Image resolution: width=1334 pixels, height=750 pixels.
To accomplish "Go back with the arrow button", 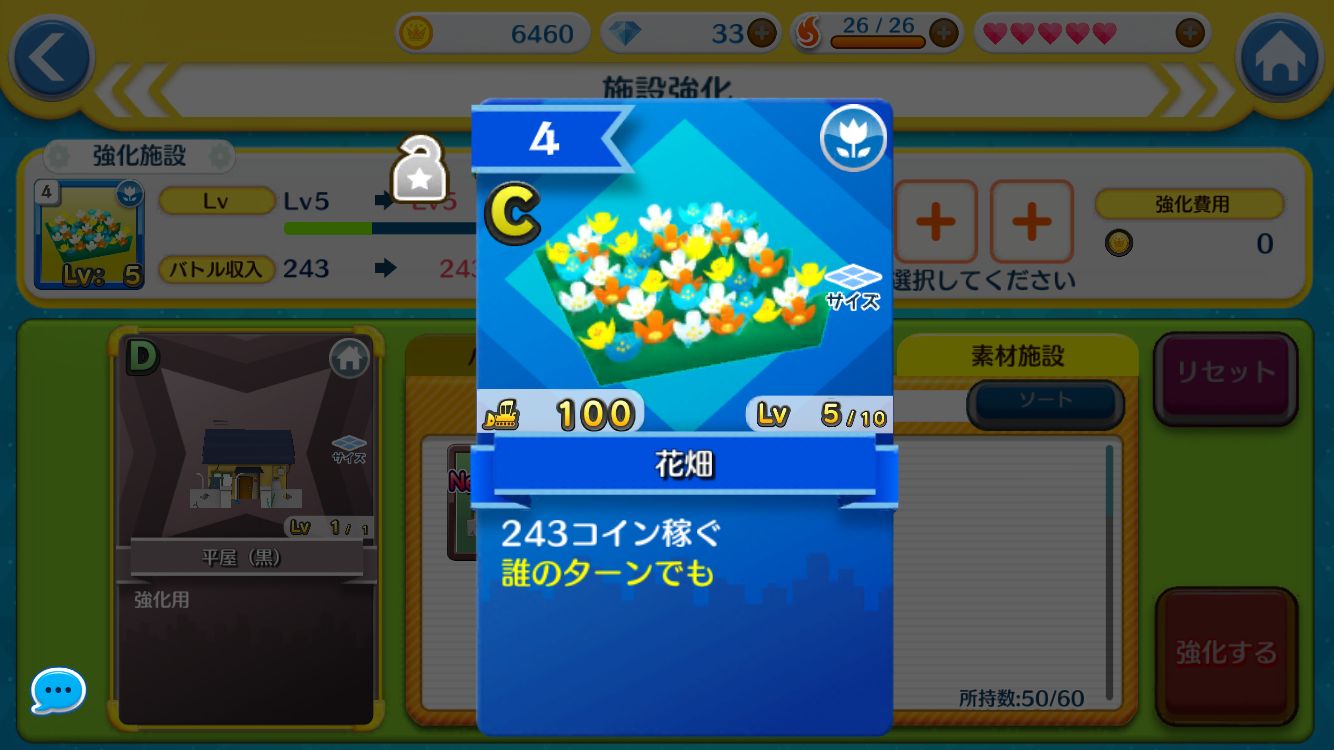I will click(x=50, y=59).
